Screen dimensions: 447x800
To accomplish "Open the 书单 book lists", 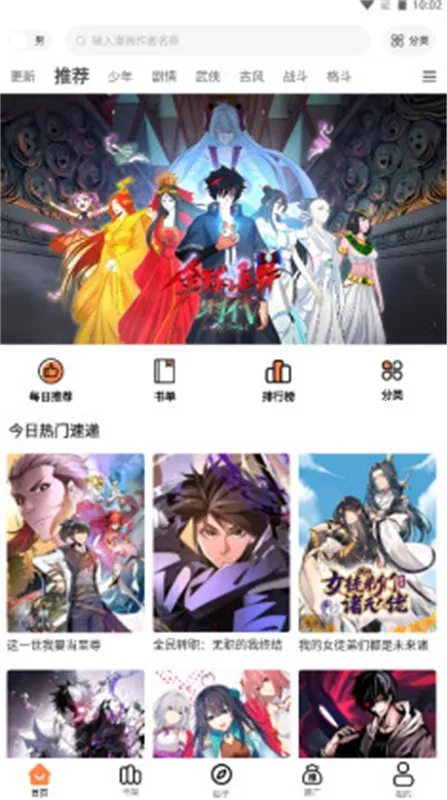I will (164, 380).
